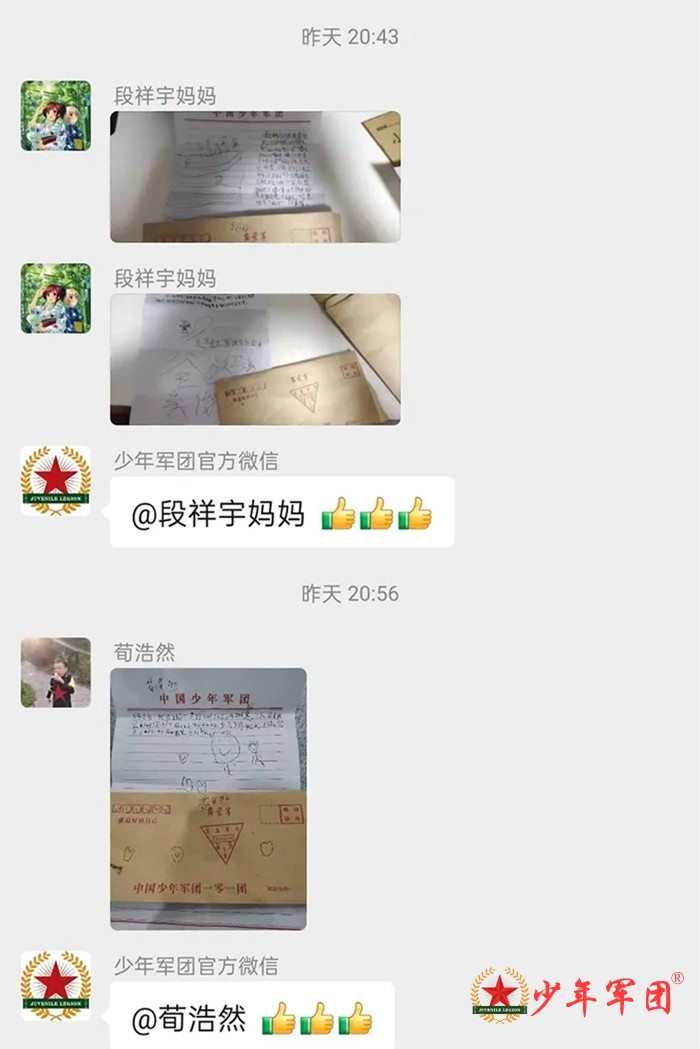Viewport: 700px width, 1049px height.
Task: Open 段祥宇妈妈's first photo with lined letter
Action: (255, 176)
